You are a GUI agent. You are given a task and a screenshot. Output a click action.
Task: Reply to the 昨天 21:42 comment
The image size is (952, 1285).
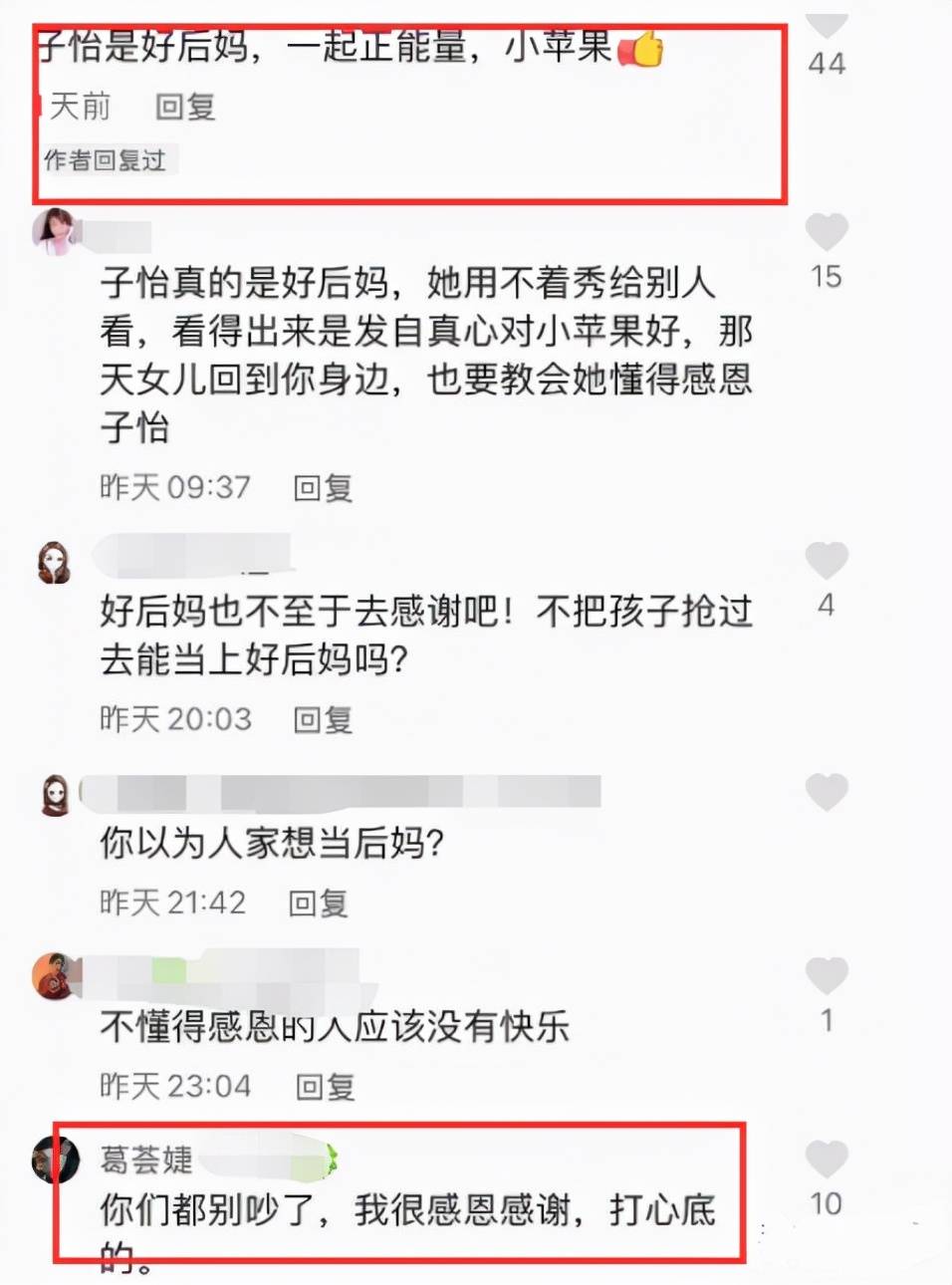(318, 903)
